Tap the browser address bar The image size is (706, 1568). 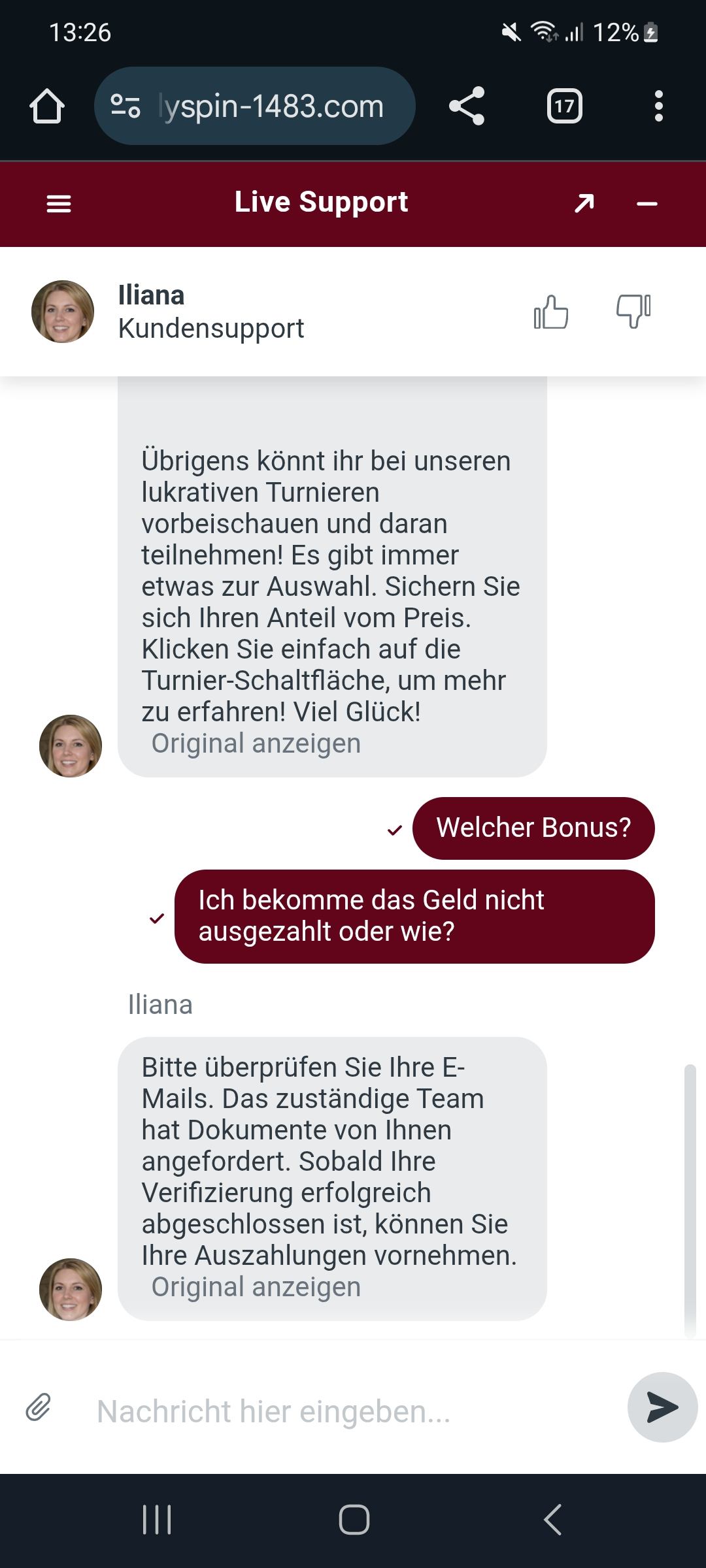(x=269, y=106)
